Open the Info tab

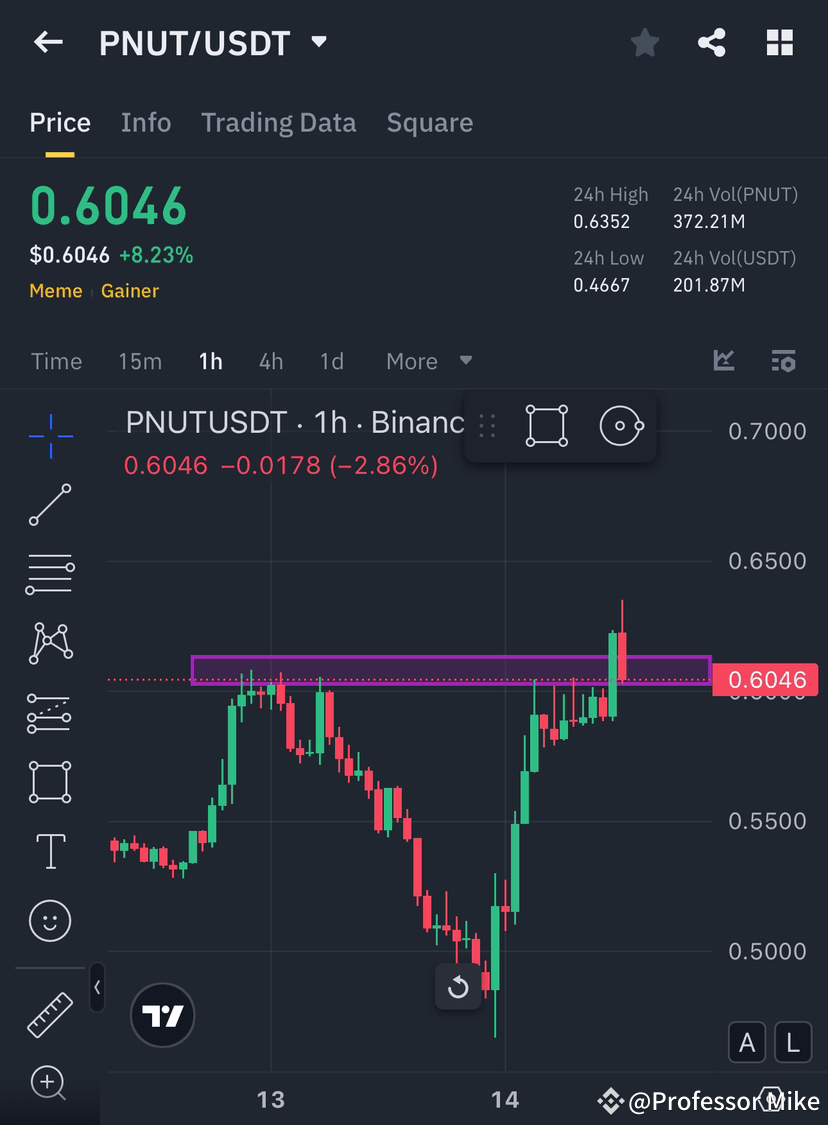tap(146, 122)
